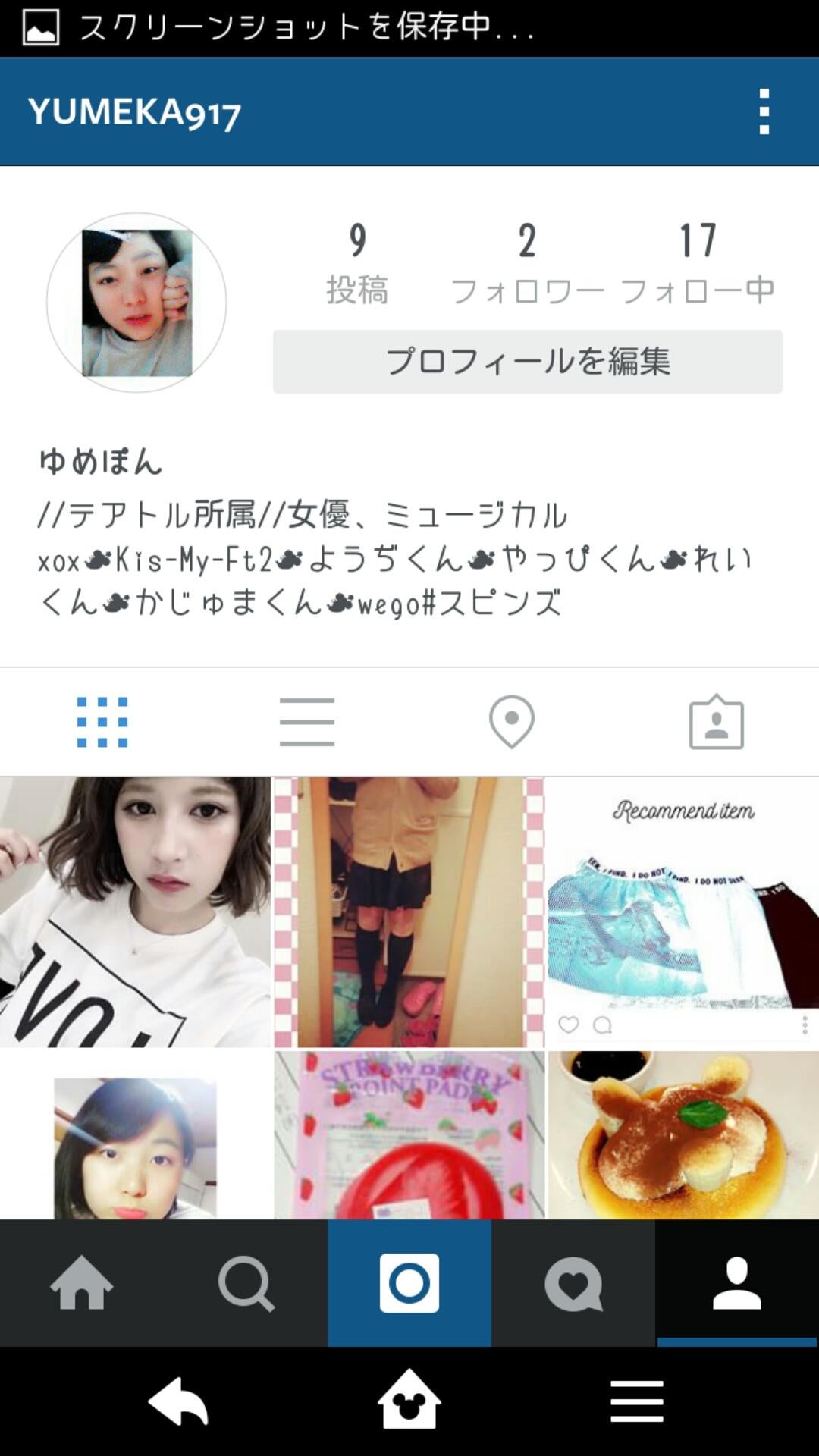The image size is (819, 1456).
Task: Open the camera tab
Action: click(x=409, y=1283)
